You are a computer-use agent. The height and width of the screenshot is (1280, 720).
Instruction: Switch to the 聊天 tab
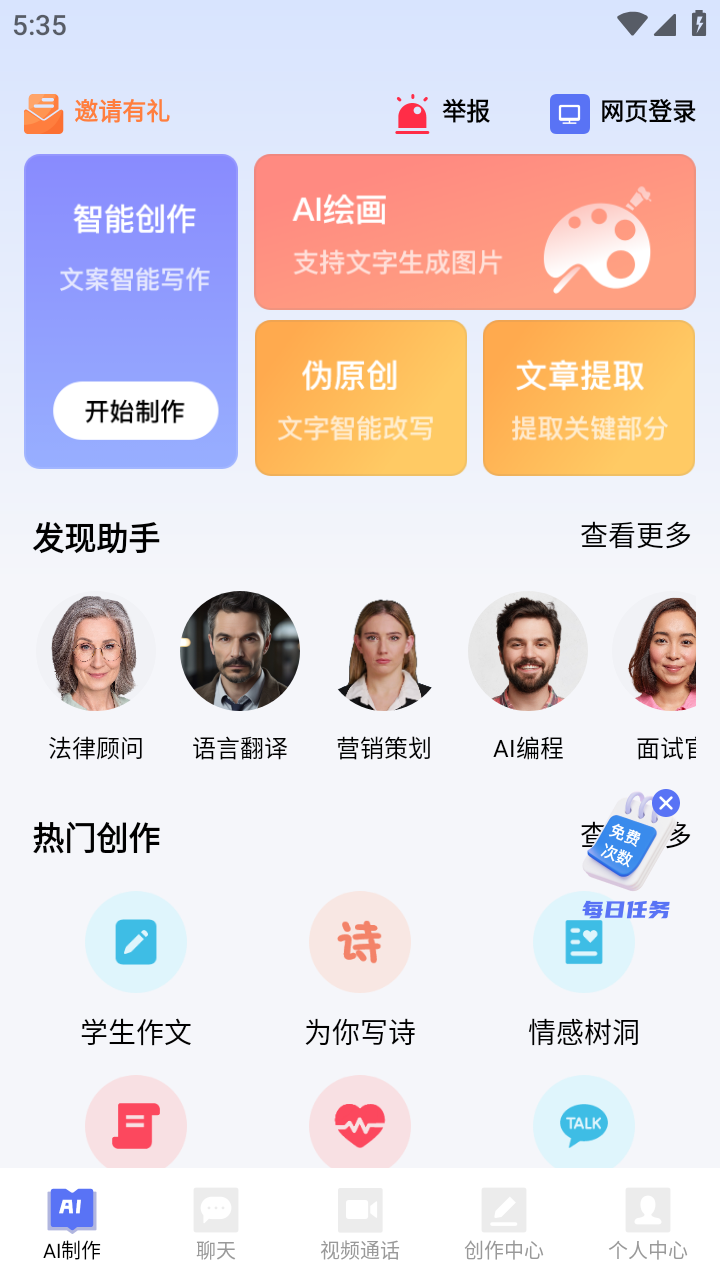[216, 1223]
